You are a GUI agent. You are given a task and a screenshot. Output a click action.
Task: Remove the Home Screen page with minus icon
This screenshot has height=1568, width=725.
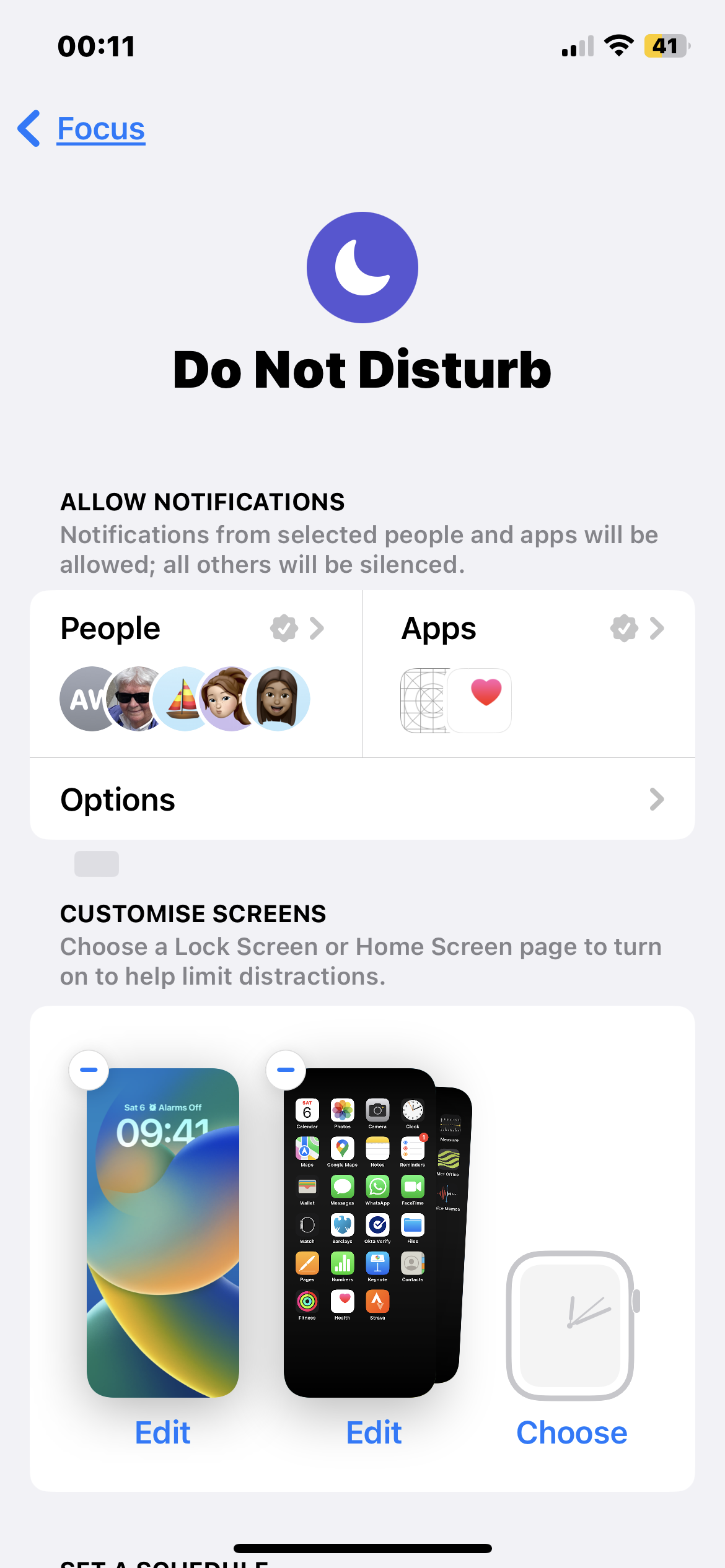pyautogui.click(x=286, y=1069)
